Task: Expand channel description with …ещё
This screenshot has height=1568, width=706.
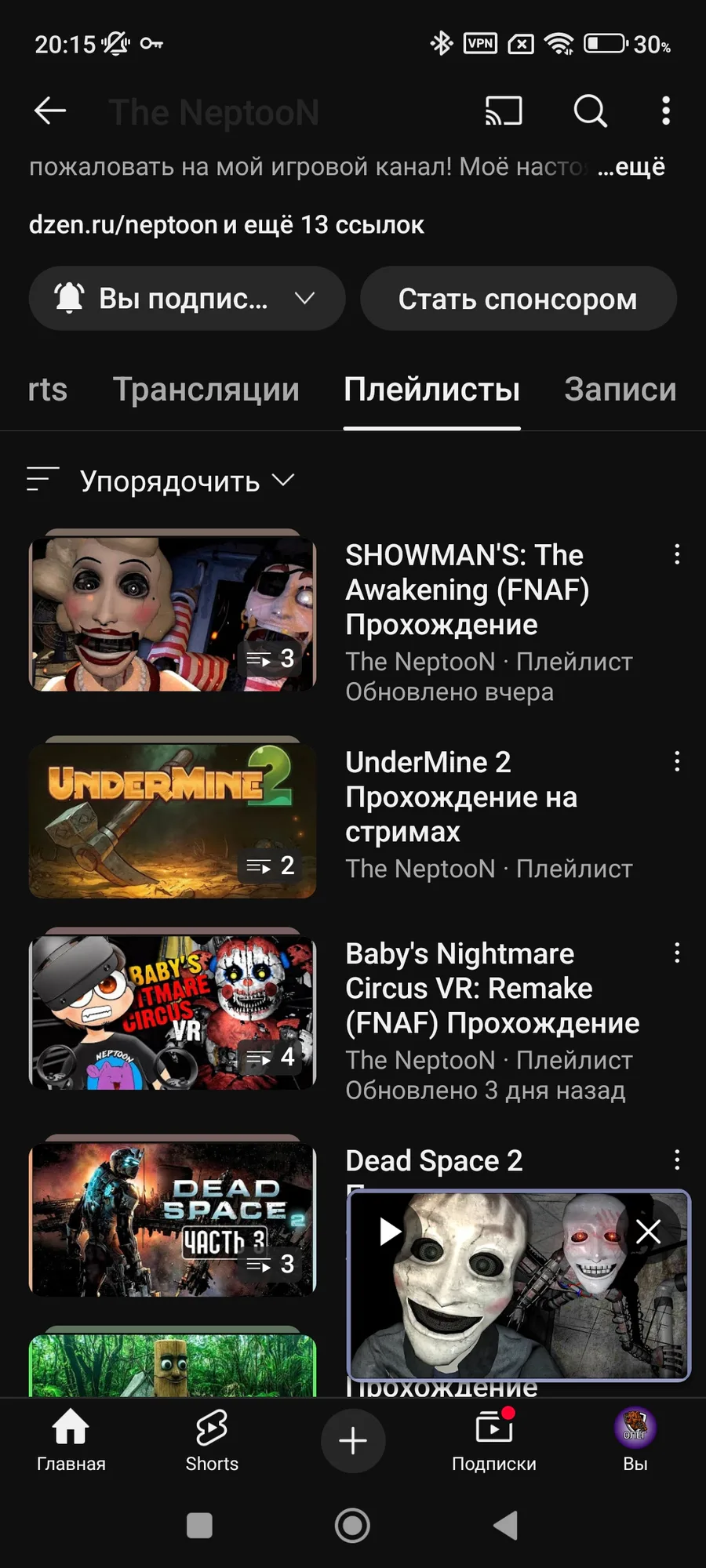Action: click(x=631, y=167)
